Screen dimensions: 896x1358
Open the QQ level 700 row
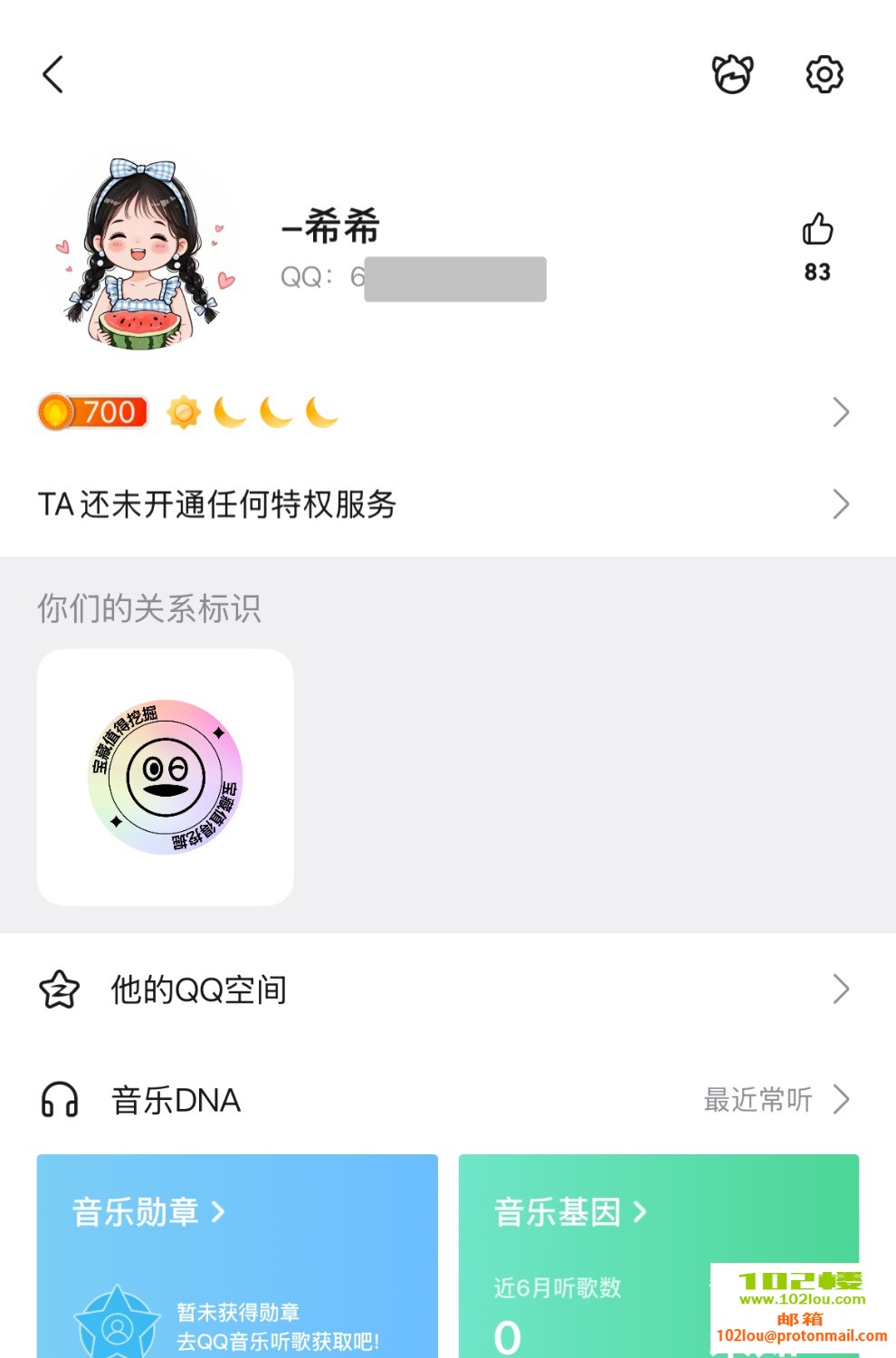tap(443, 413)
